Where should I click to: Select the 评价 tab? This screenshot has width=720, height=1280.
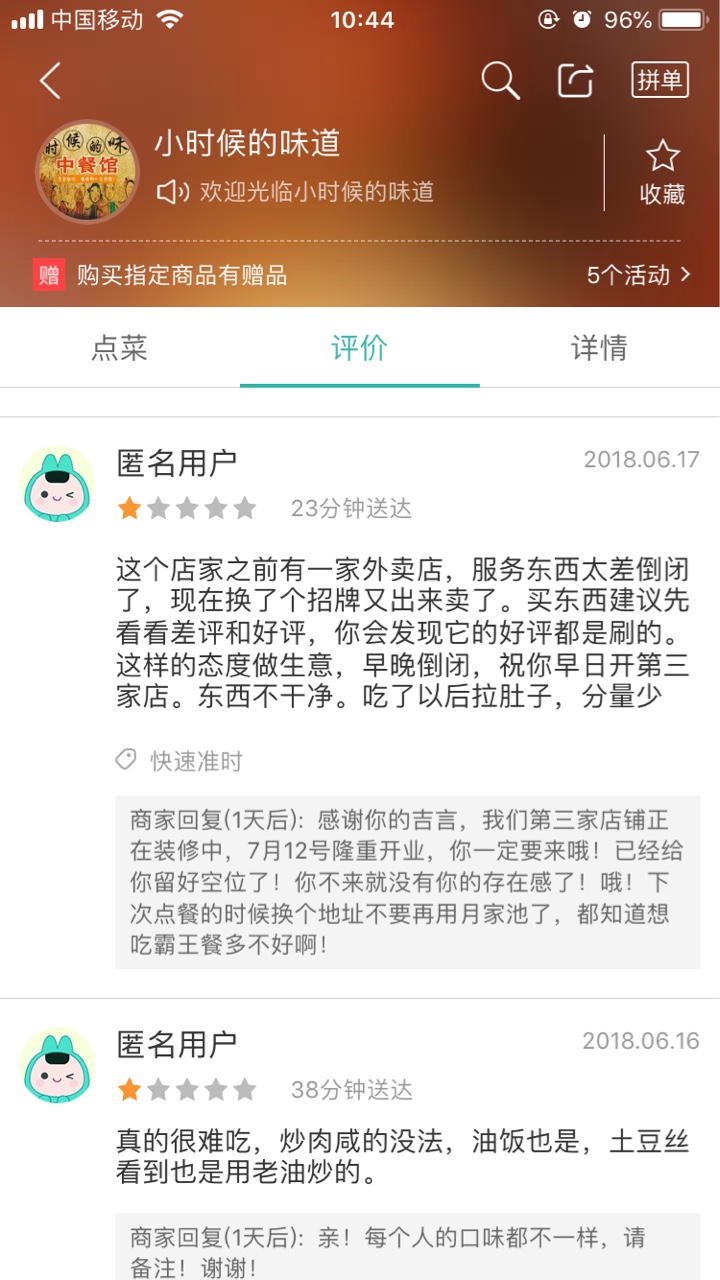(360, 348)
